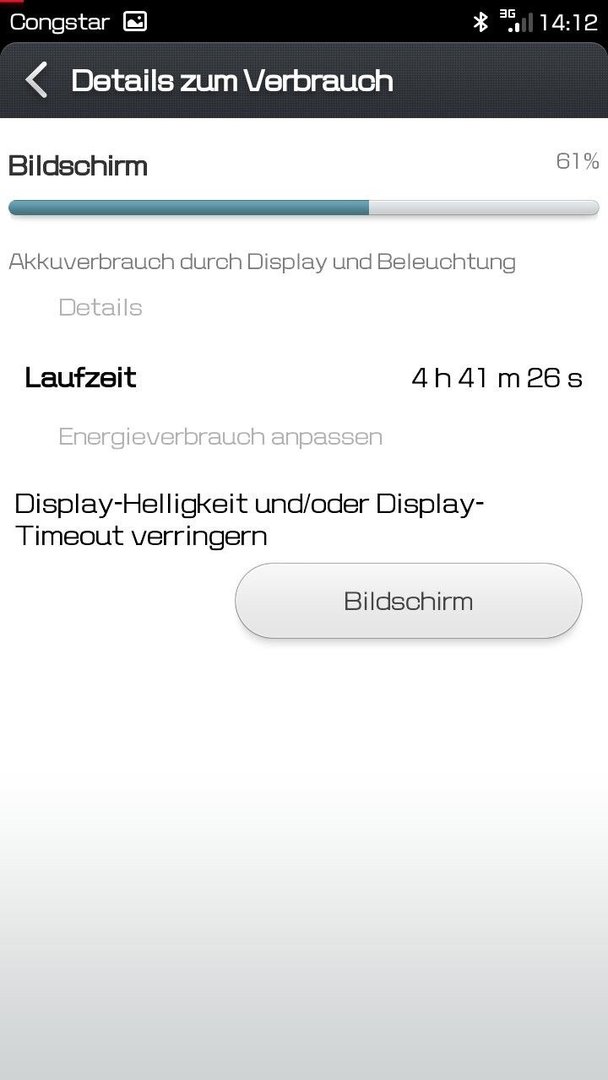608x1080 pixels.
Task: Open the Bildschirm settings button
Action: tap(408, 601)
